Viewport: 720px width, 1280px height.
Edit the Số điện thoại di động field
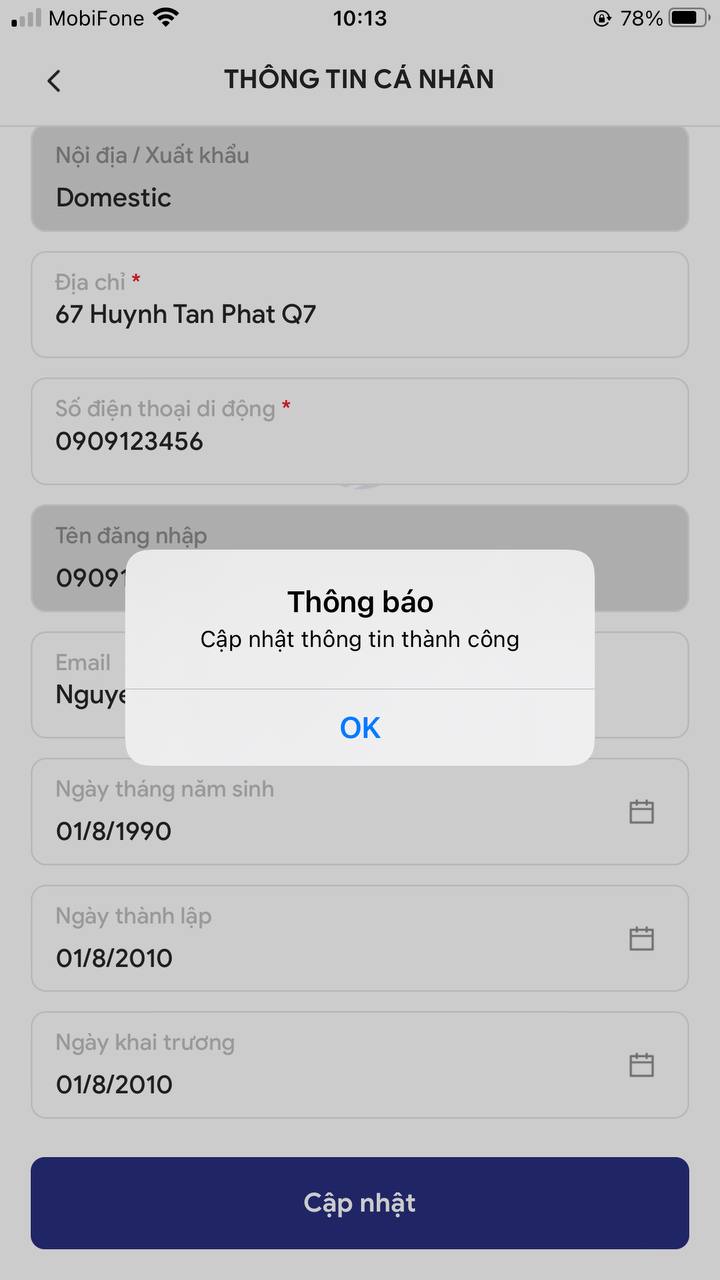pos(360,431)
